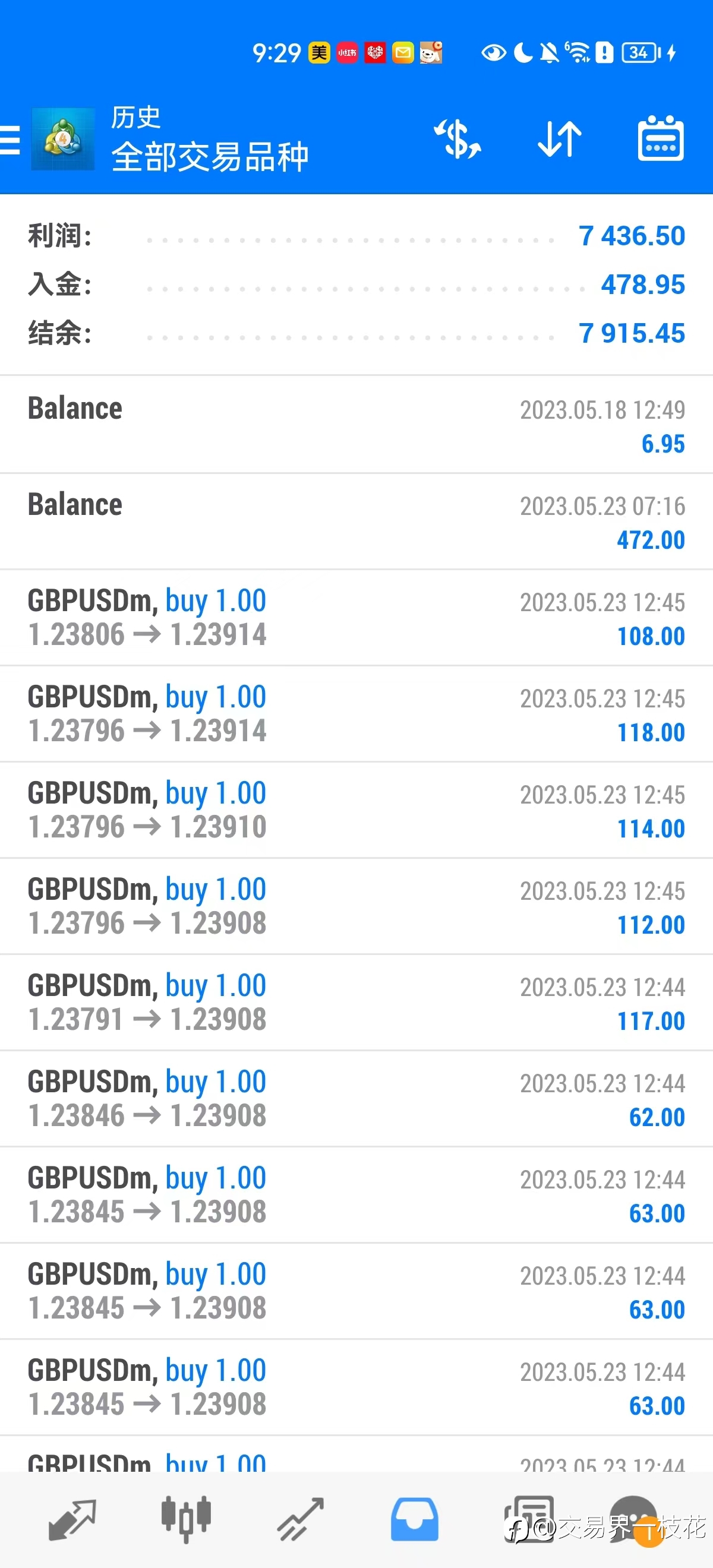Switch to the Chart tab
This screenshot has height=1568, width=713.
coord(187,1520)
